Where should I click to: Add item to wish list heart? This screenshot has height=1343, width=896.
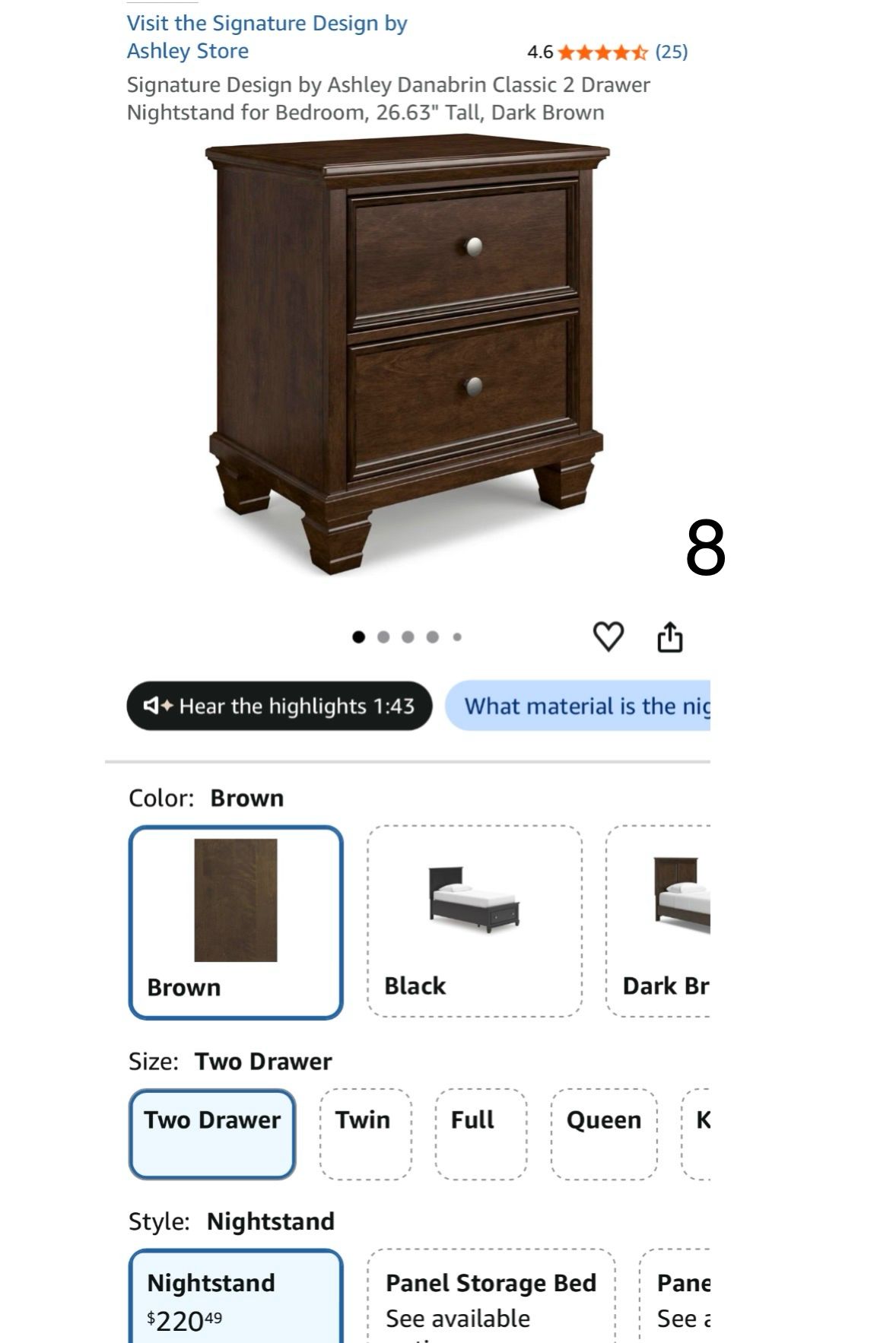pos(608,637)
